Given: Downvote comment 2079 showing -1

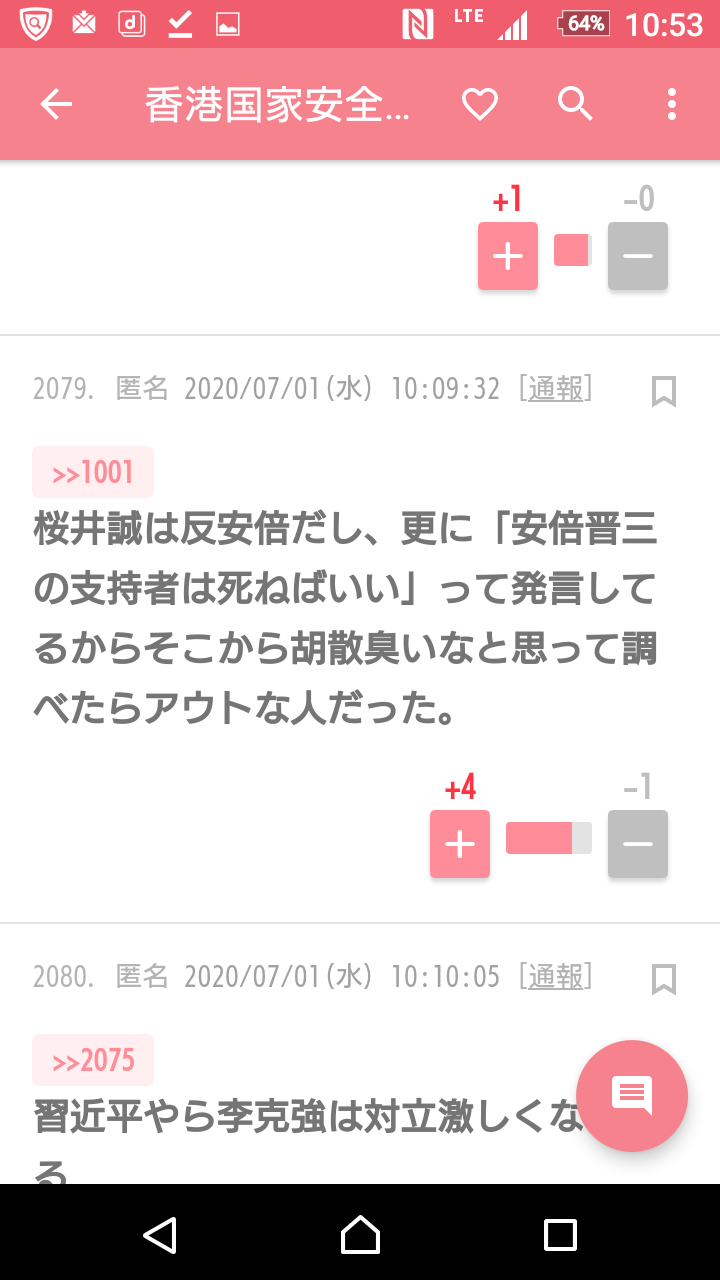Looking at the screenshot, I should click(638, 844).
